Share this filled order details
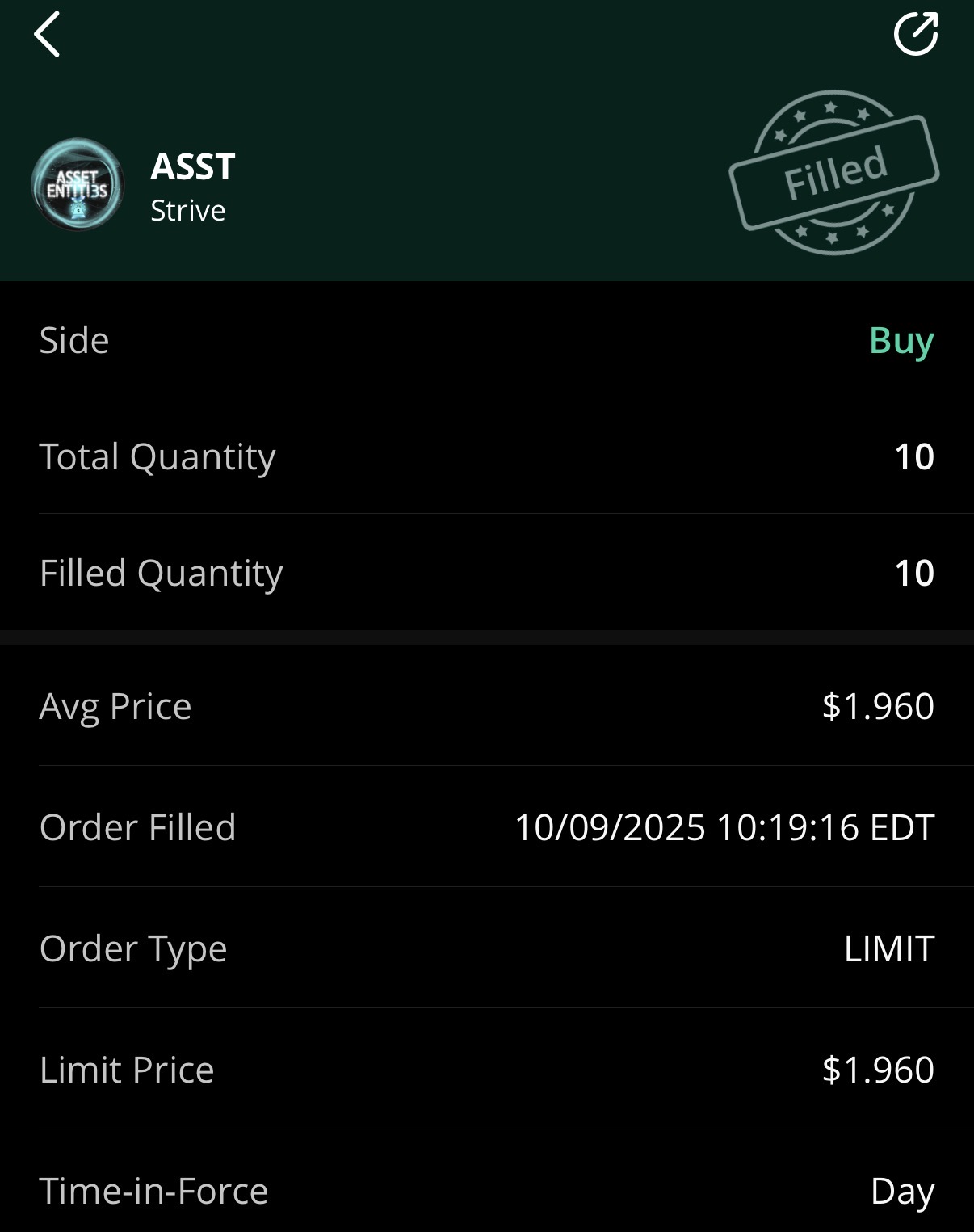The image size is (974, 1232). tap(916, 35)
